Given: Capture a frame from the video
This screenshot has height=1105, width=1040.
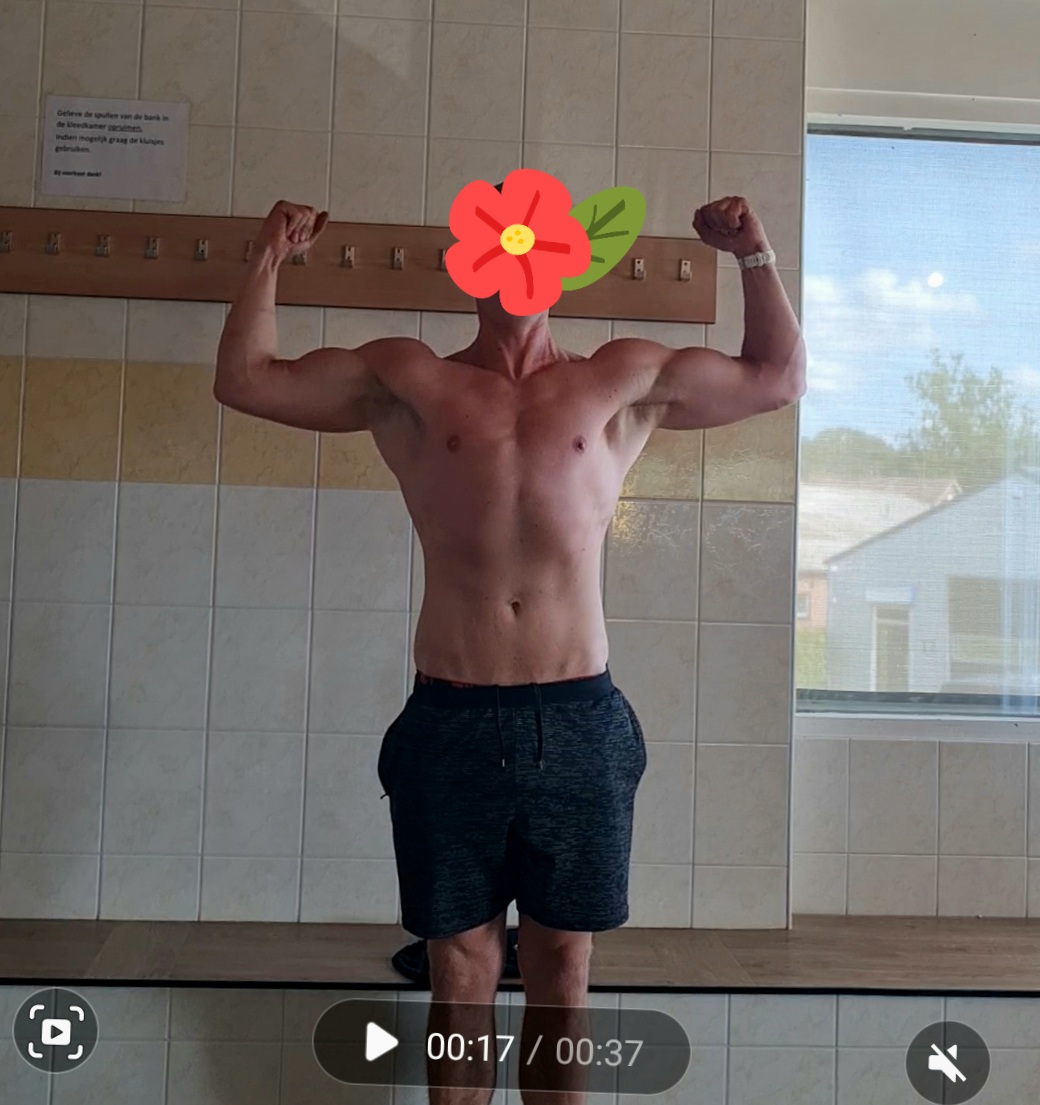Looking at the screenshot, I should tap(56, 1030).
